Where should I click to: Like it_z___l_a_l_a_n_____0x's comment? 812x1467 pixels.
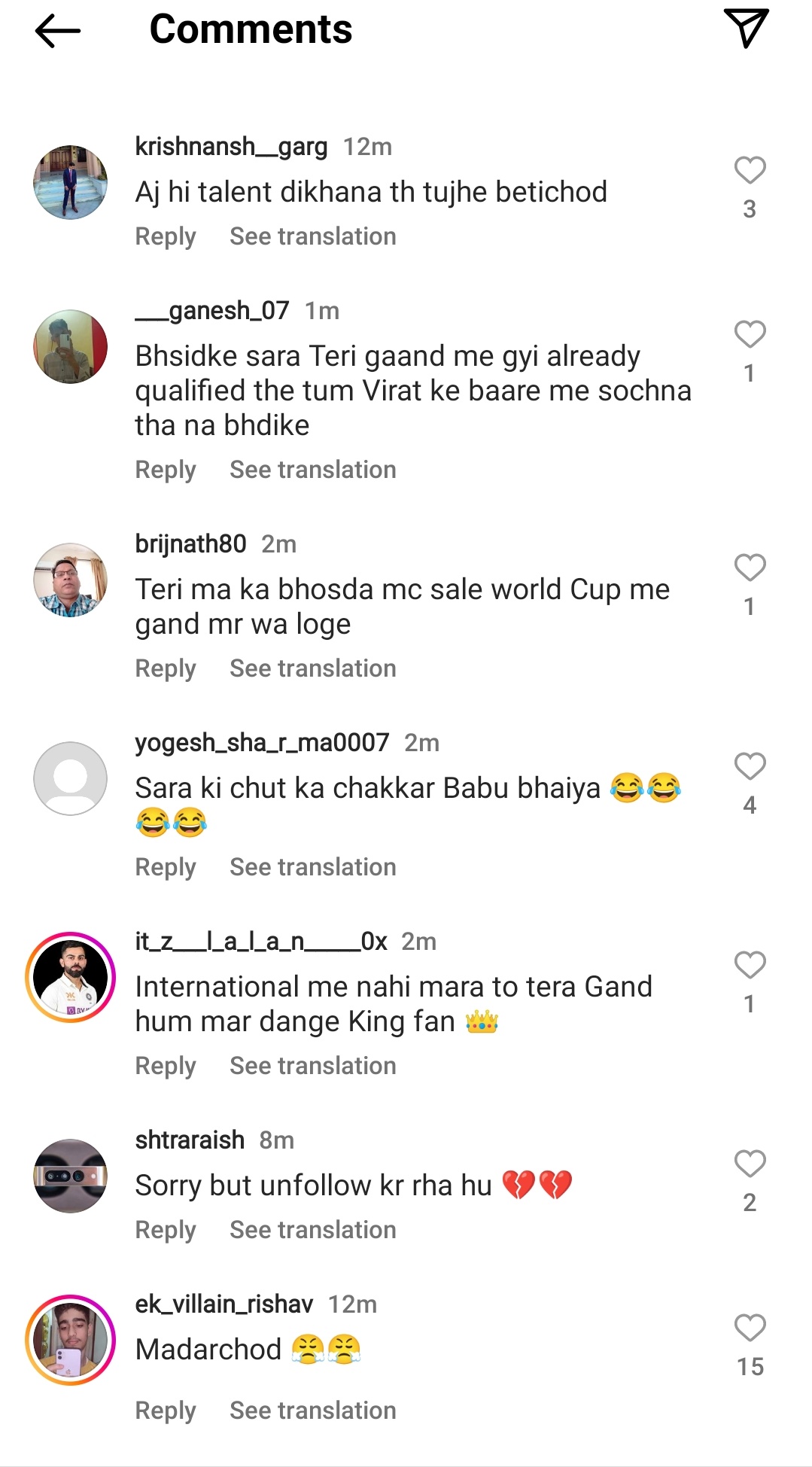(x=750, y=966)
